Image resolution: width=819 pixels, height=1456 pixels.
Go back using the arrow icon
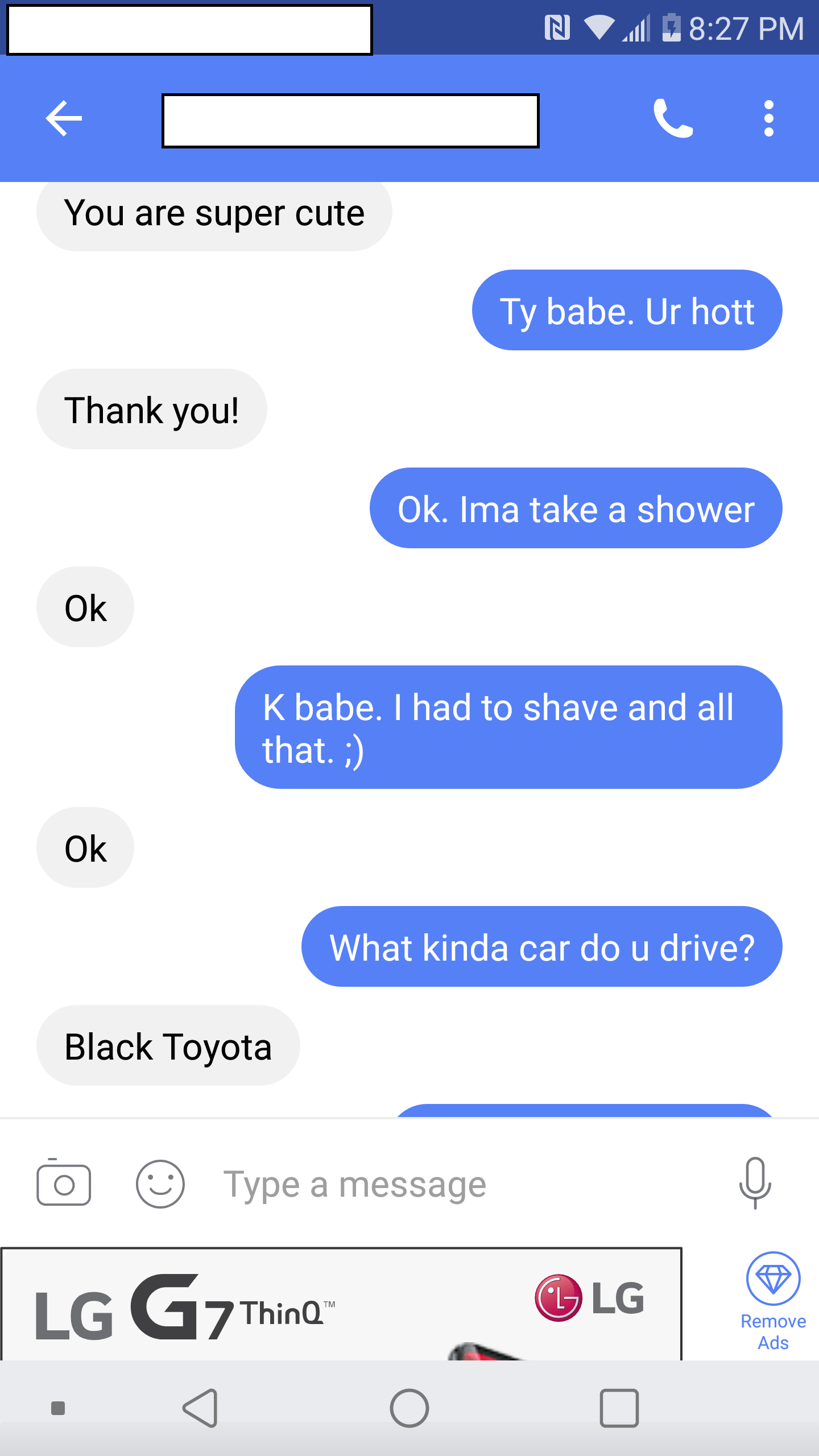[64, 118]
